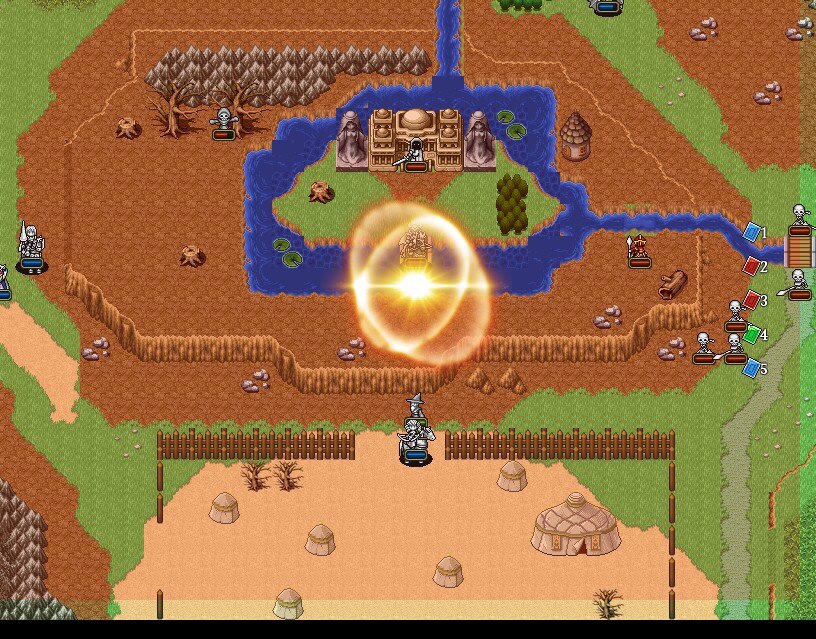Select green card number 4
Viewport: 816px width, 639px height.
pyautogui.click(x=752, y=334)
